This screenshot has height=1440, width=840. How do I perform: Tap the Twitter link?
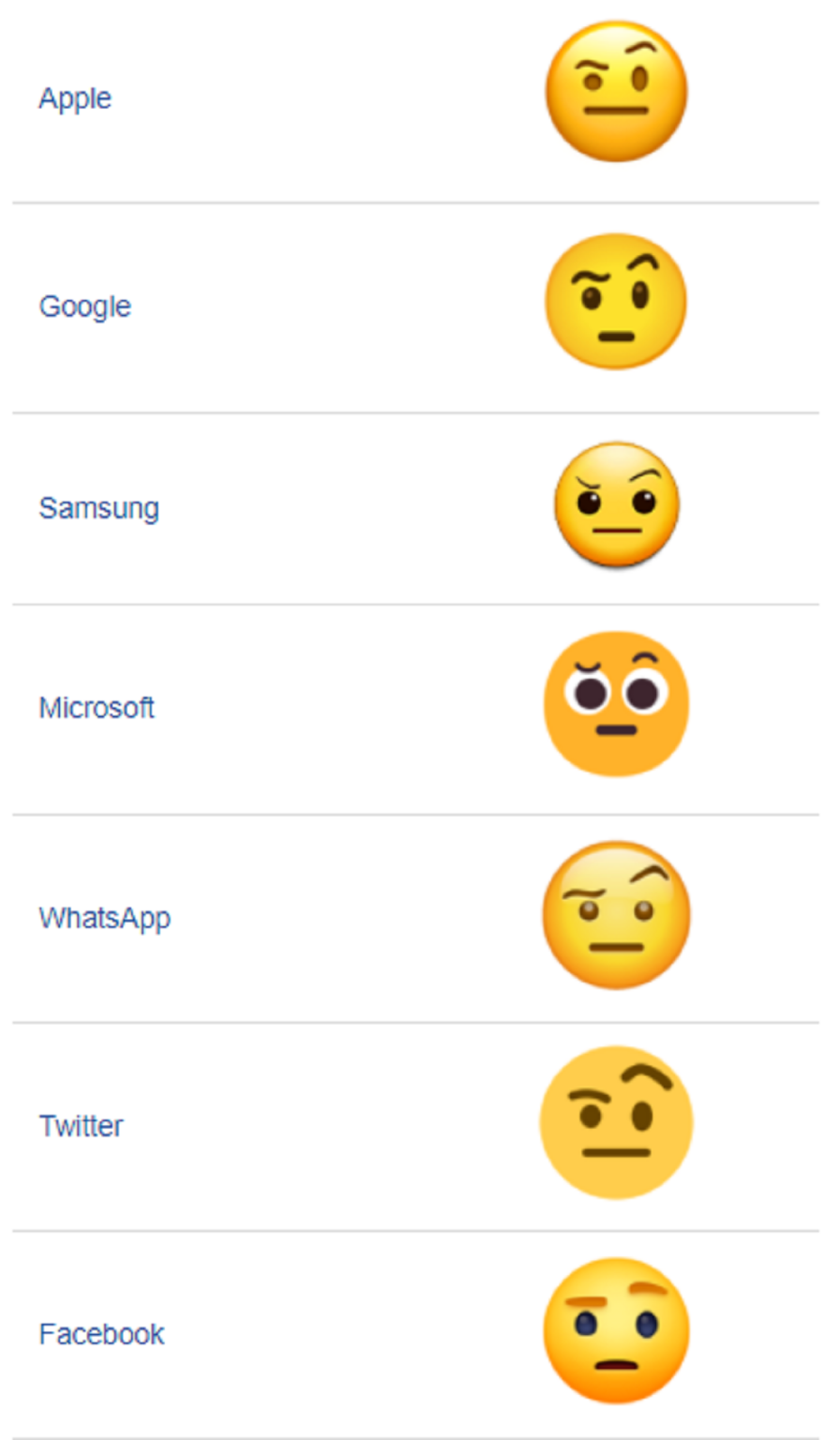81,1125
